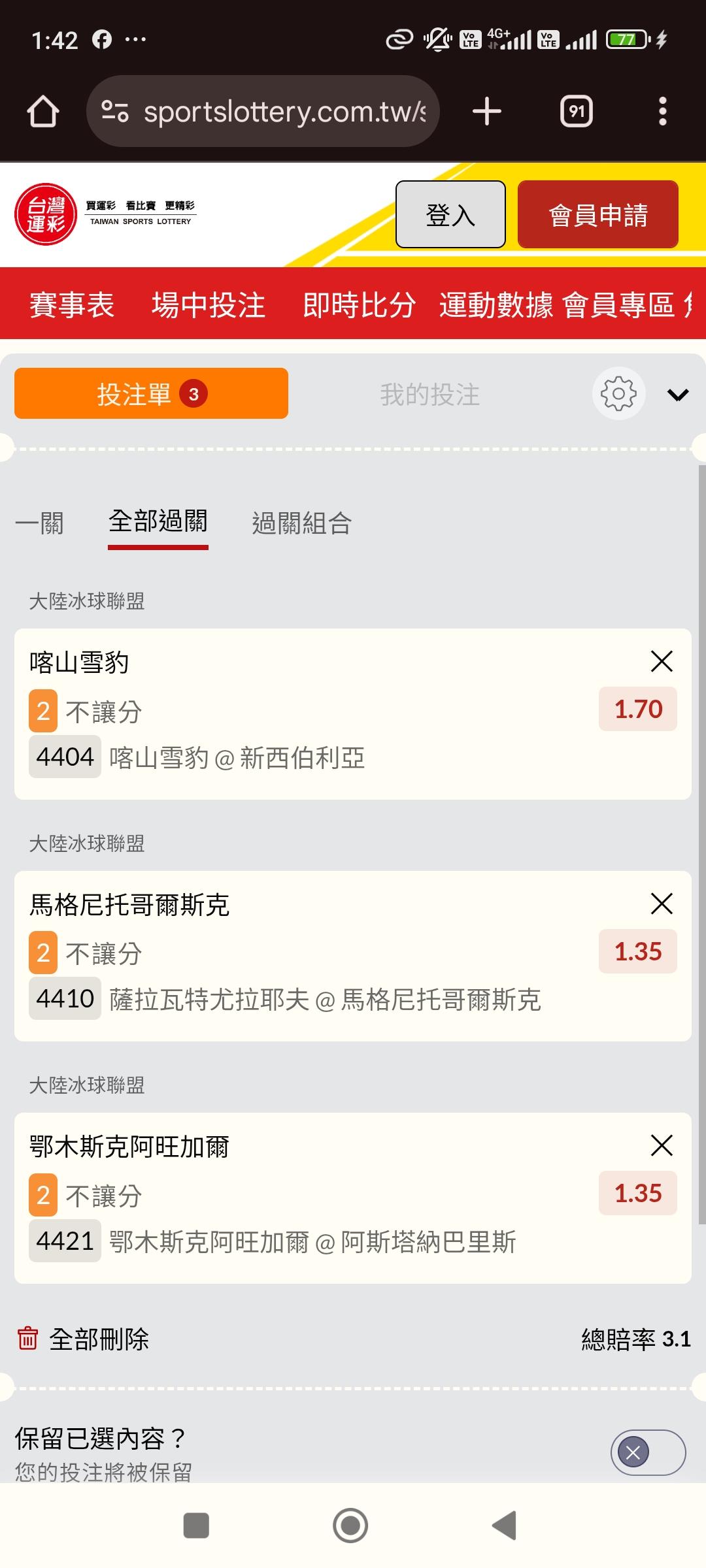Collapse the bet slip with chevron arrow
706x1568 pixels.
pyautogui.click(x=678, y=395)
